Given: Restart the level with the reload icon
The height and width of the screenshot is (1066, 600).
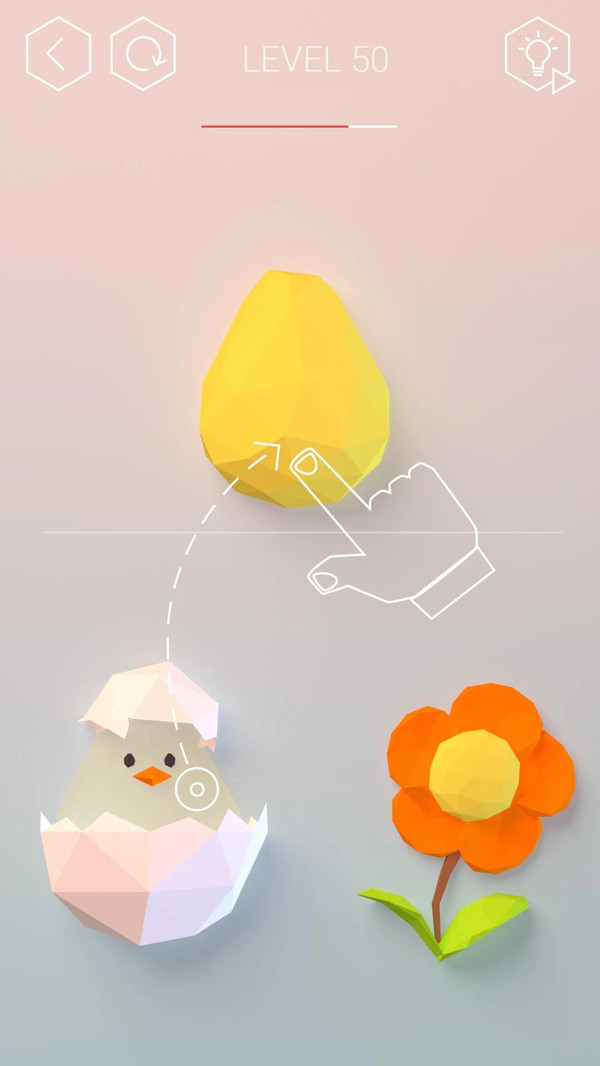Looking at the screenshot, I should click(143, 54).
